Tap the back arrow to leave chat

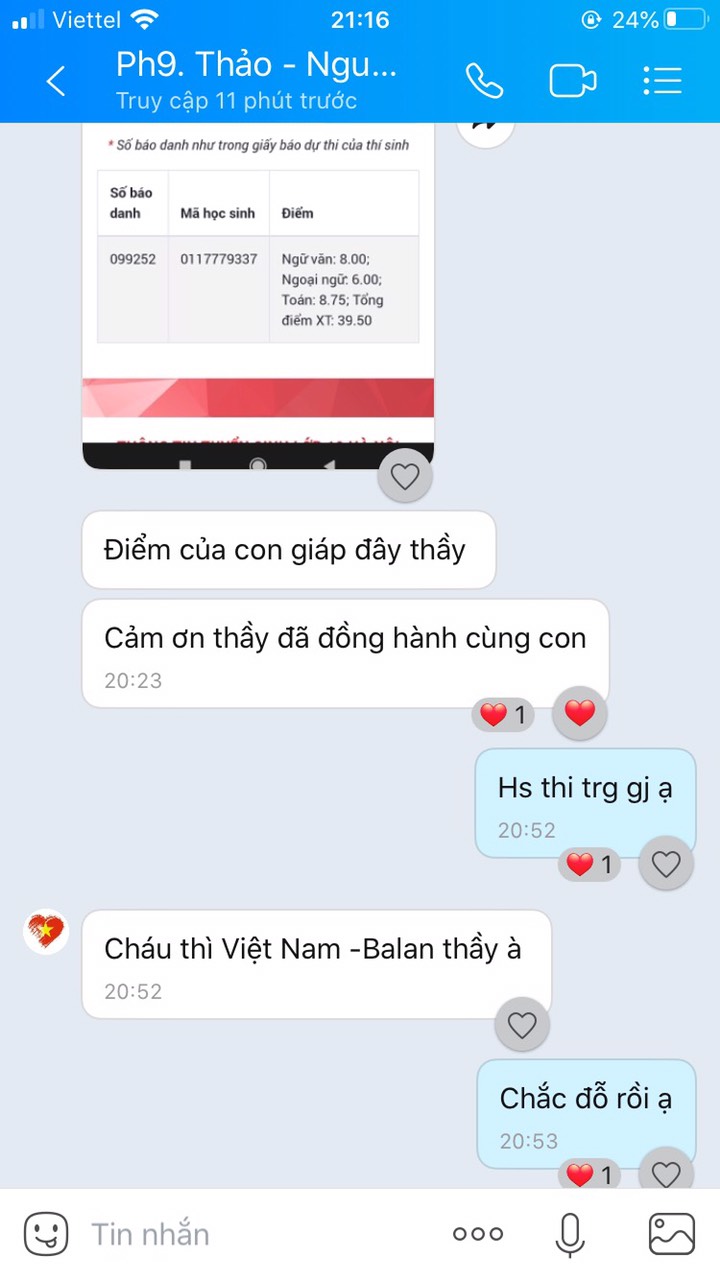click(55, 83)
